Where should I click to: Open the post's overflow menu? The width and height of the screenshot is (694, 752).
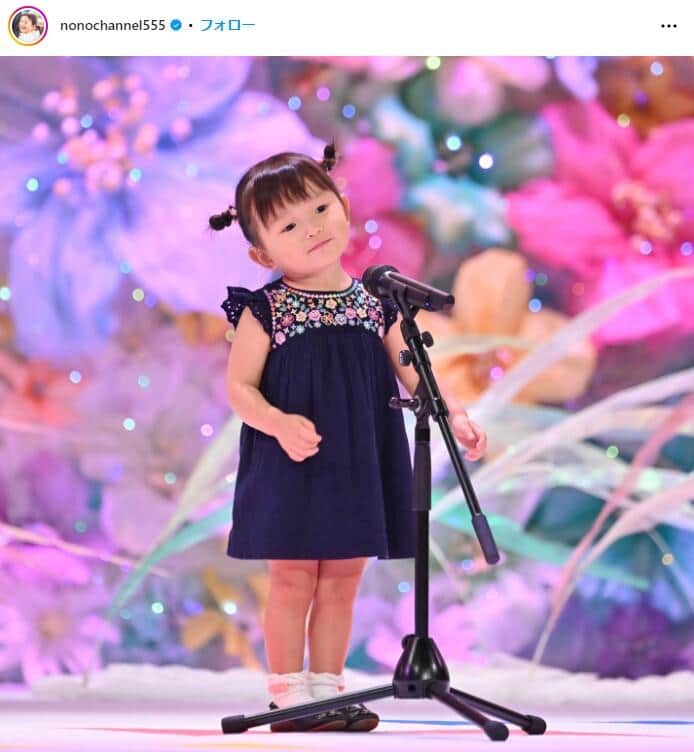[668, 25]
